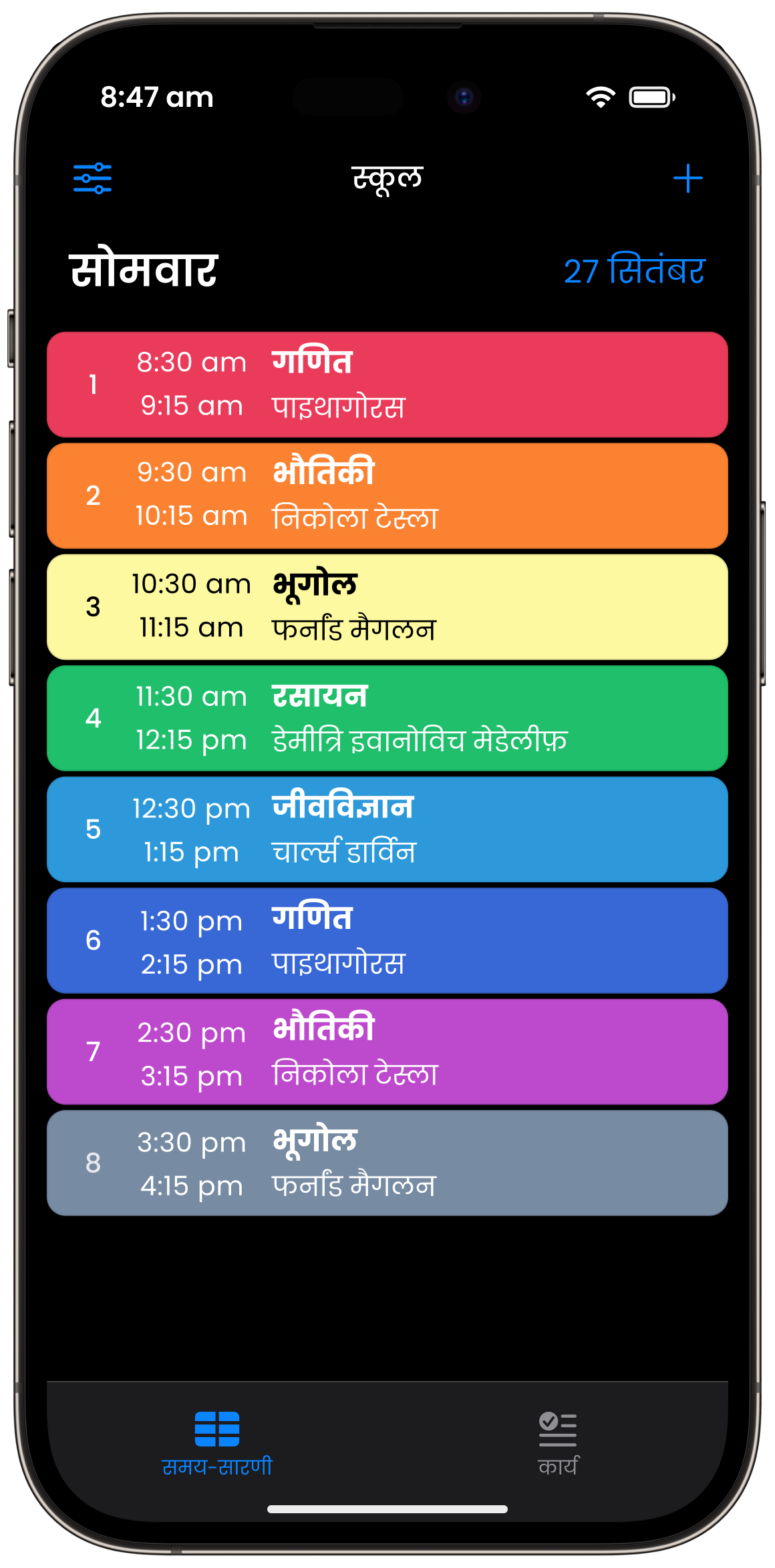
Task: Tap the purple भौतिकी lesson card
Action: pos(387,1052)
